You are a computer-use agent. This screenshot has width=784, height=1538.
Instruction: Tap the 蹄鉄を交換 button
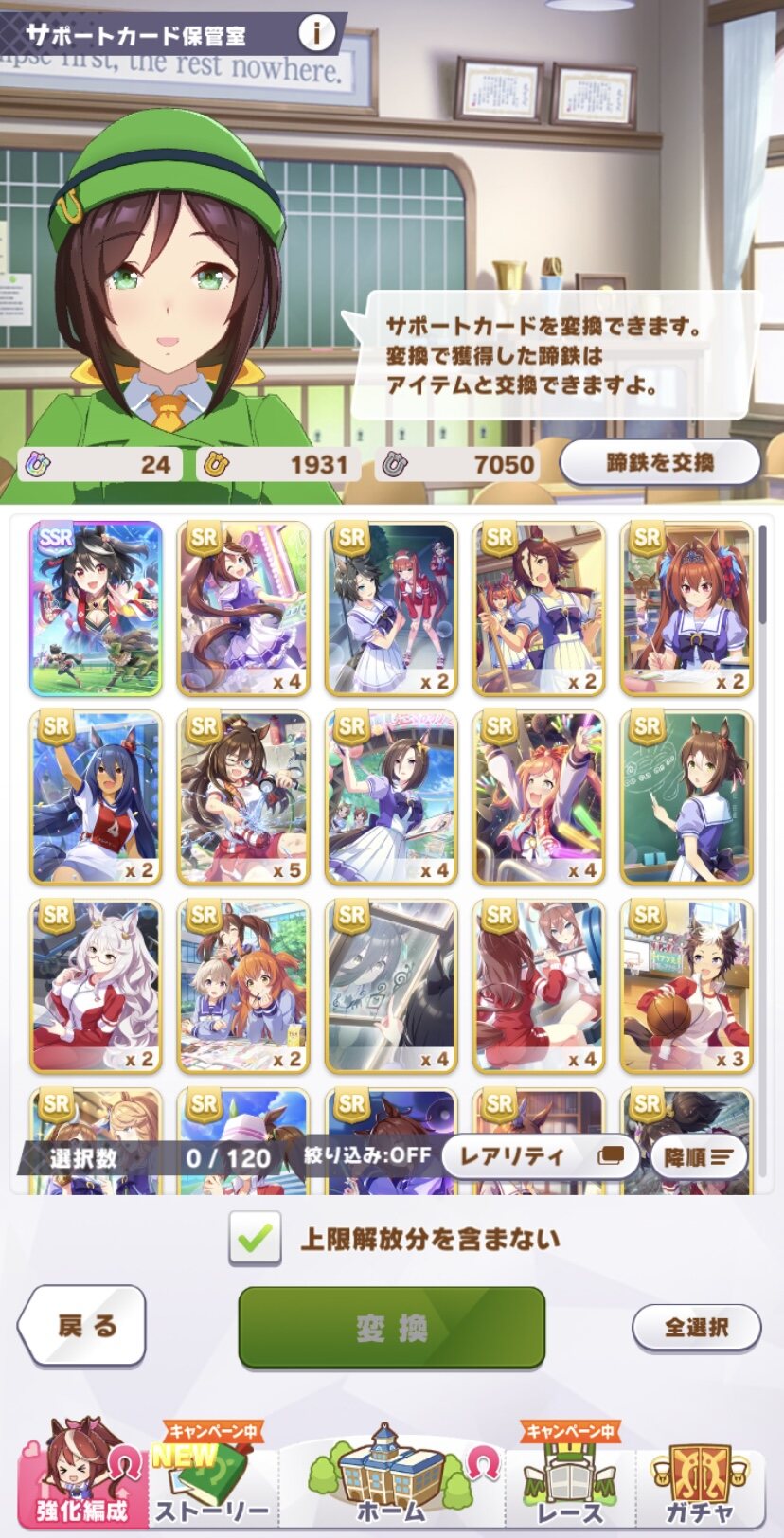(x=660, y=462)
